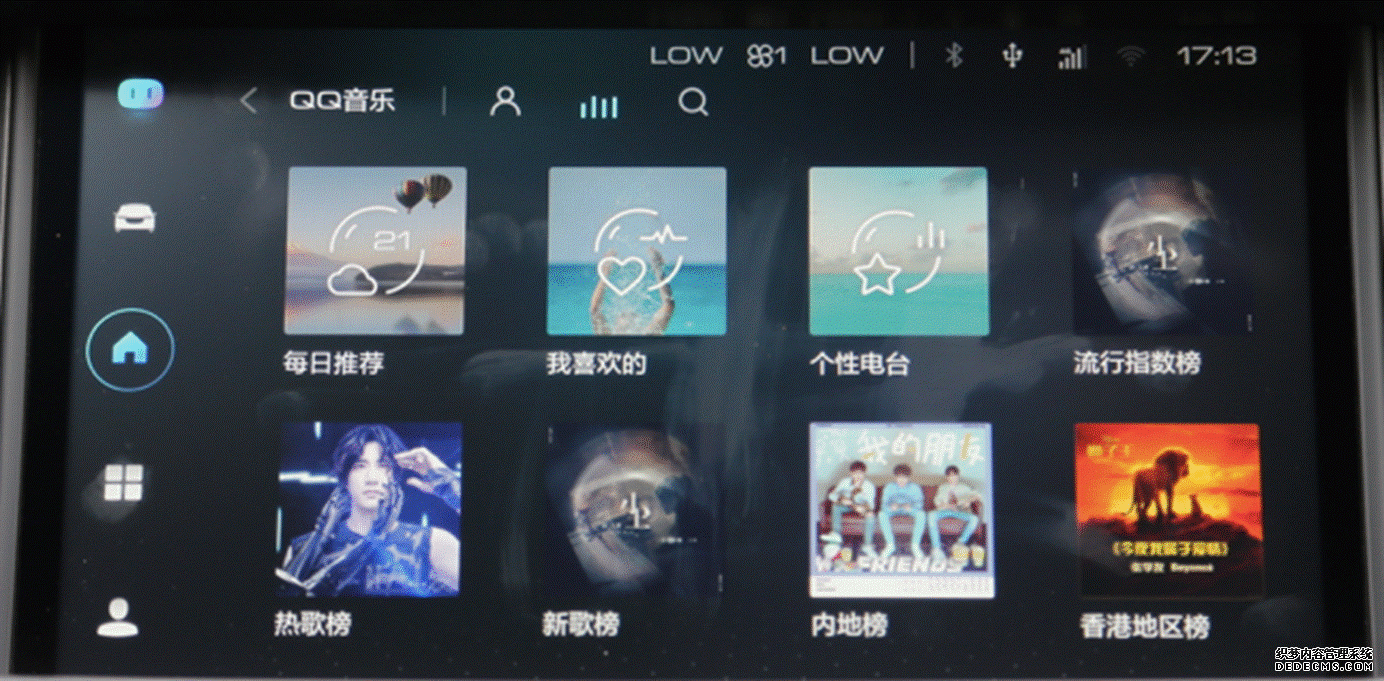Go back from QQ音乐

(x=250, y=101)
